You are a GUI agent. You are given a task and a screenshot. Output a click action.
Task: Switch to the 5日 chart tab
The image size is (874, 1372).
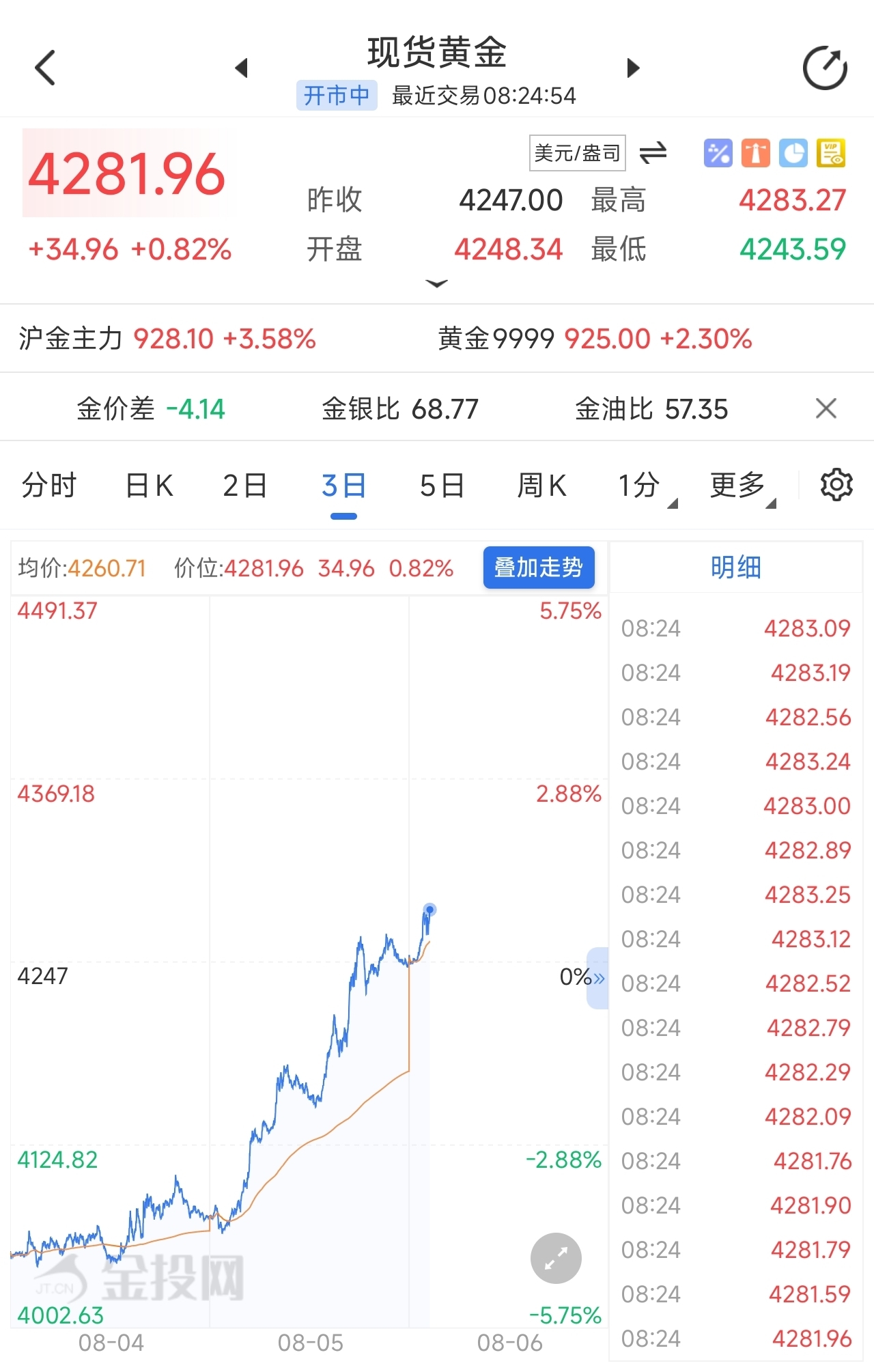442,486
